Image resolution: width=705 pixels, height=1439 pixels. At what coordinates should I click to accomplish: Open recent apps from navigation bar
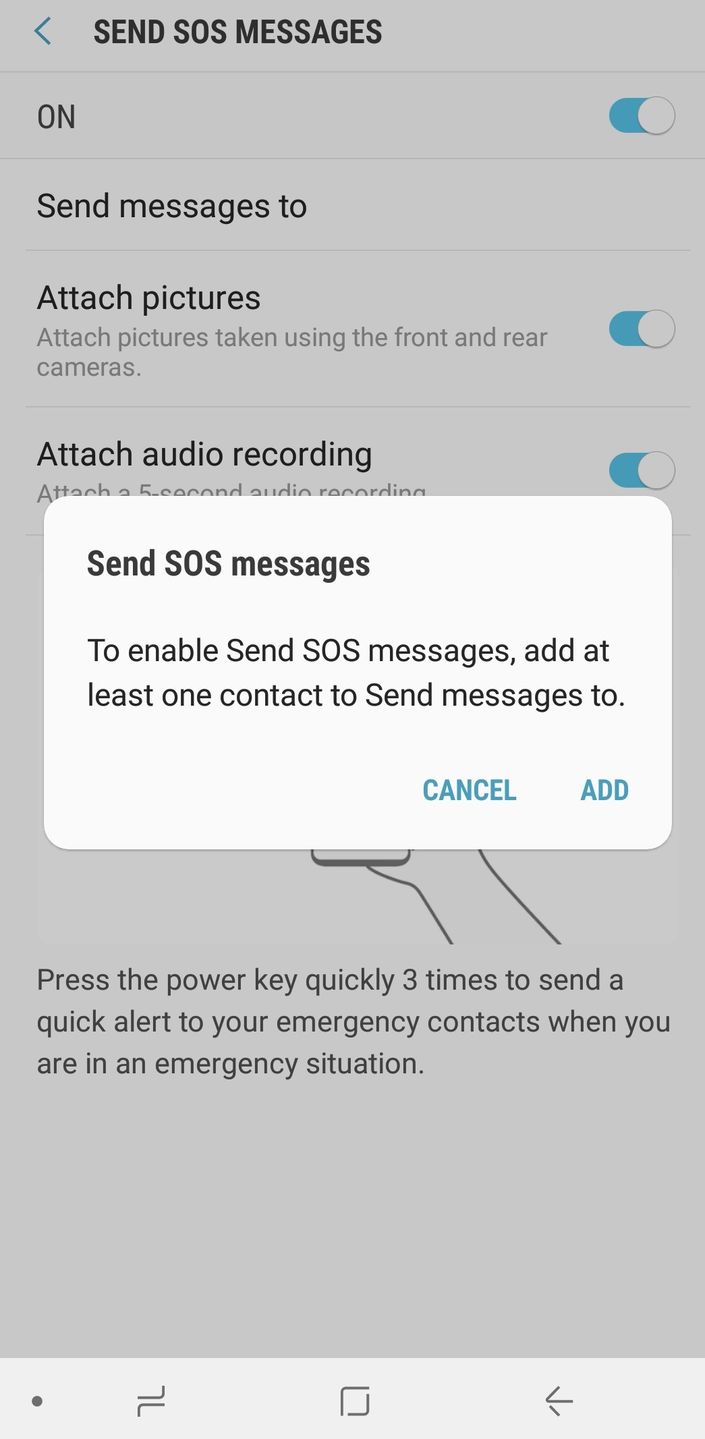[151, 1401]
